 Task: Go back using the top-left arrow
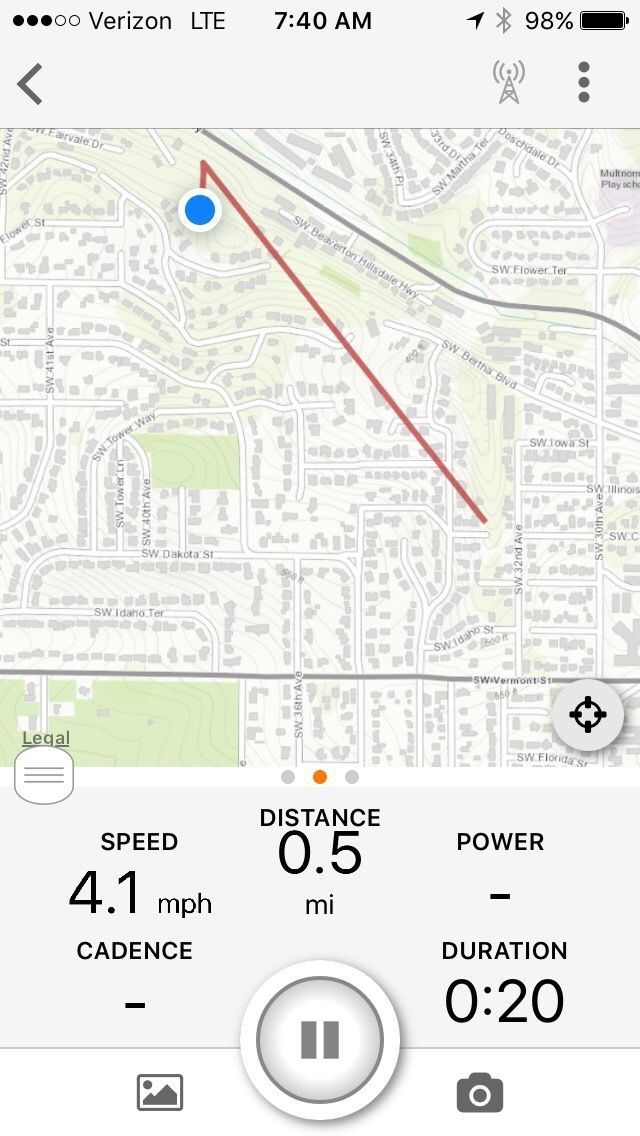[30, 83]
